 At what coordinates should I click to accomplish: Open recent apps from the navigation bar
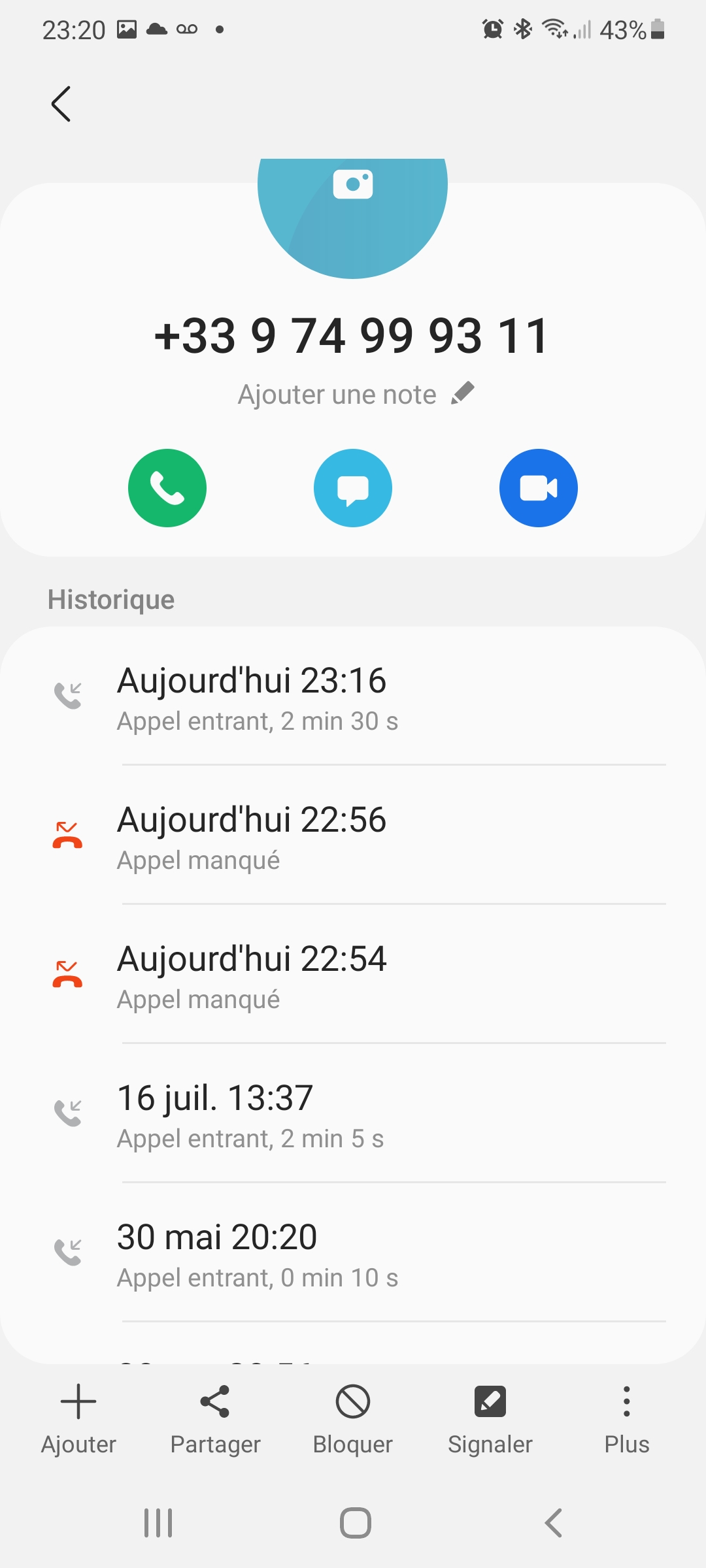158,1523
